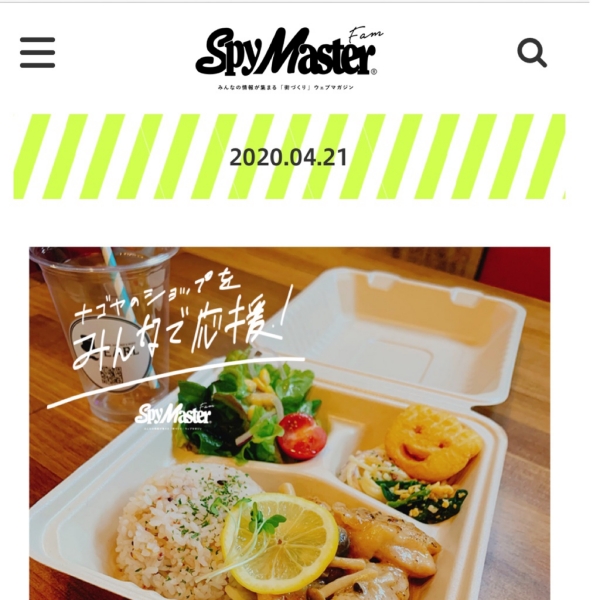Image resolution: width=600 pixels, height=600 pixels.
Task: Open the hamburger navigation menu
Action: pyautogui.click(x=37, y=52)
